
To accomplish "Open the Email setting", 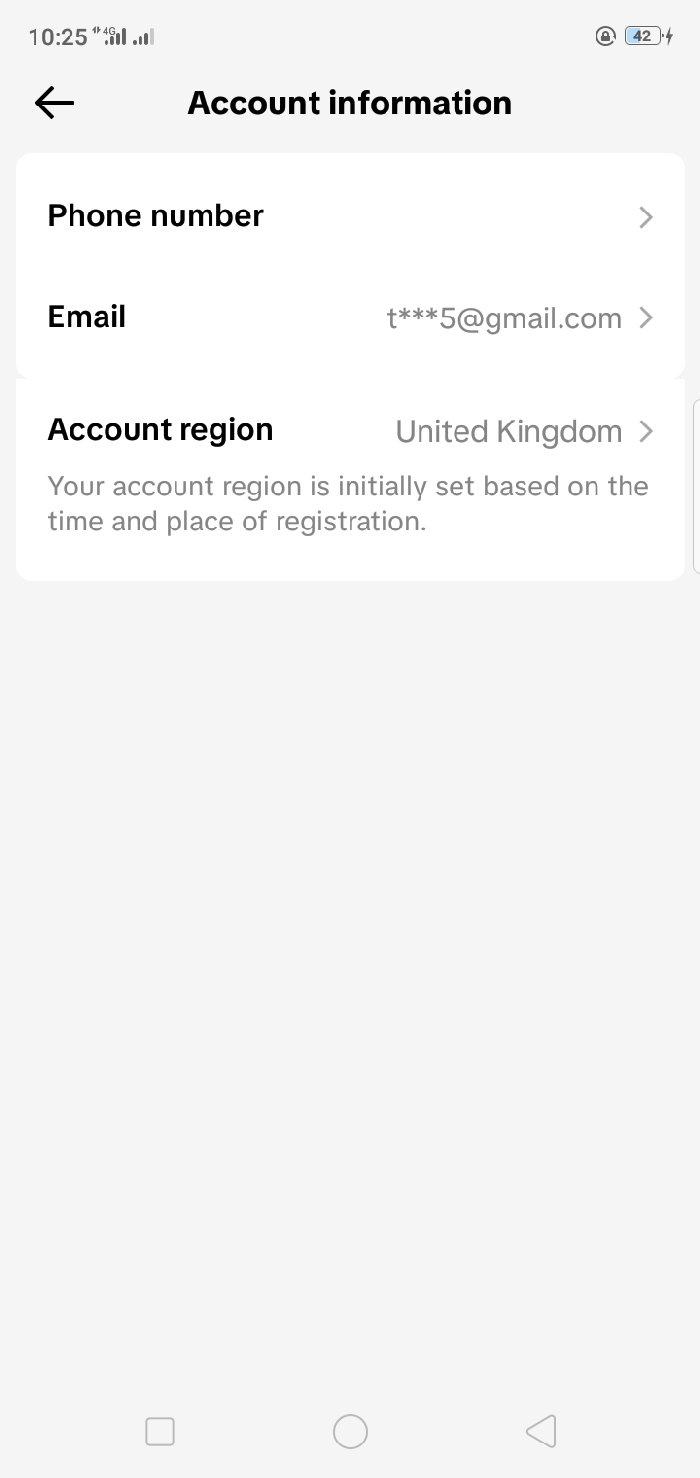I will click(350, 318).
